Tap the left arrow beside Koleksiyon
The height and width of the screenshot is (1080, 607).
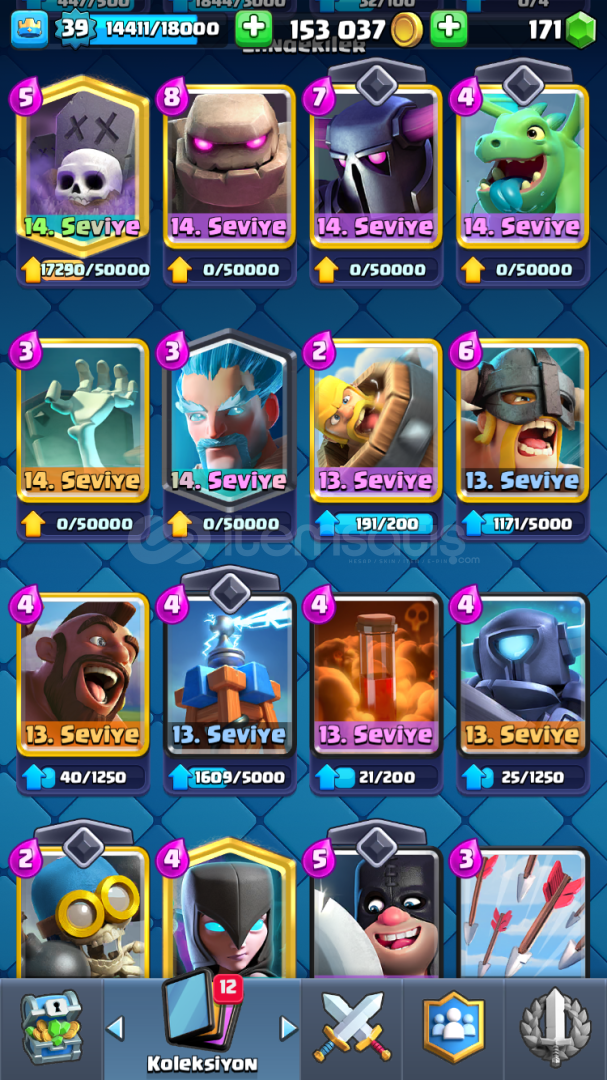(116, 1028)
